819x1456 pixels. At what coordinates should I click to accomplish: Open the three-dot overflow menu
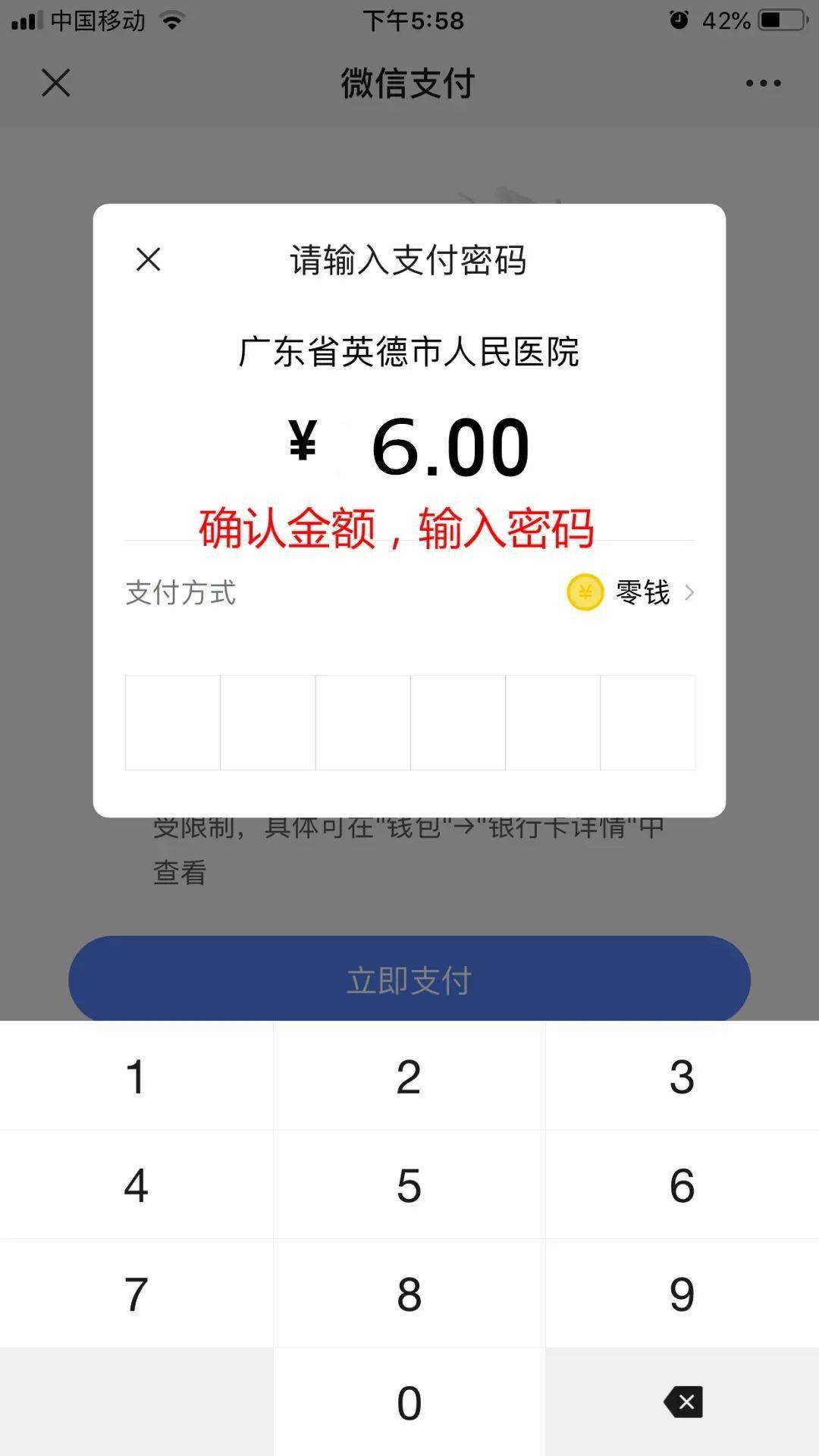click(x=763, y=83)
